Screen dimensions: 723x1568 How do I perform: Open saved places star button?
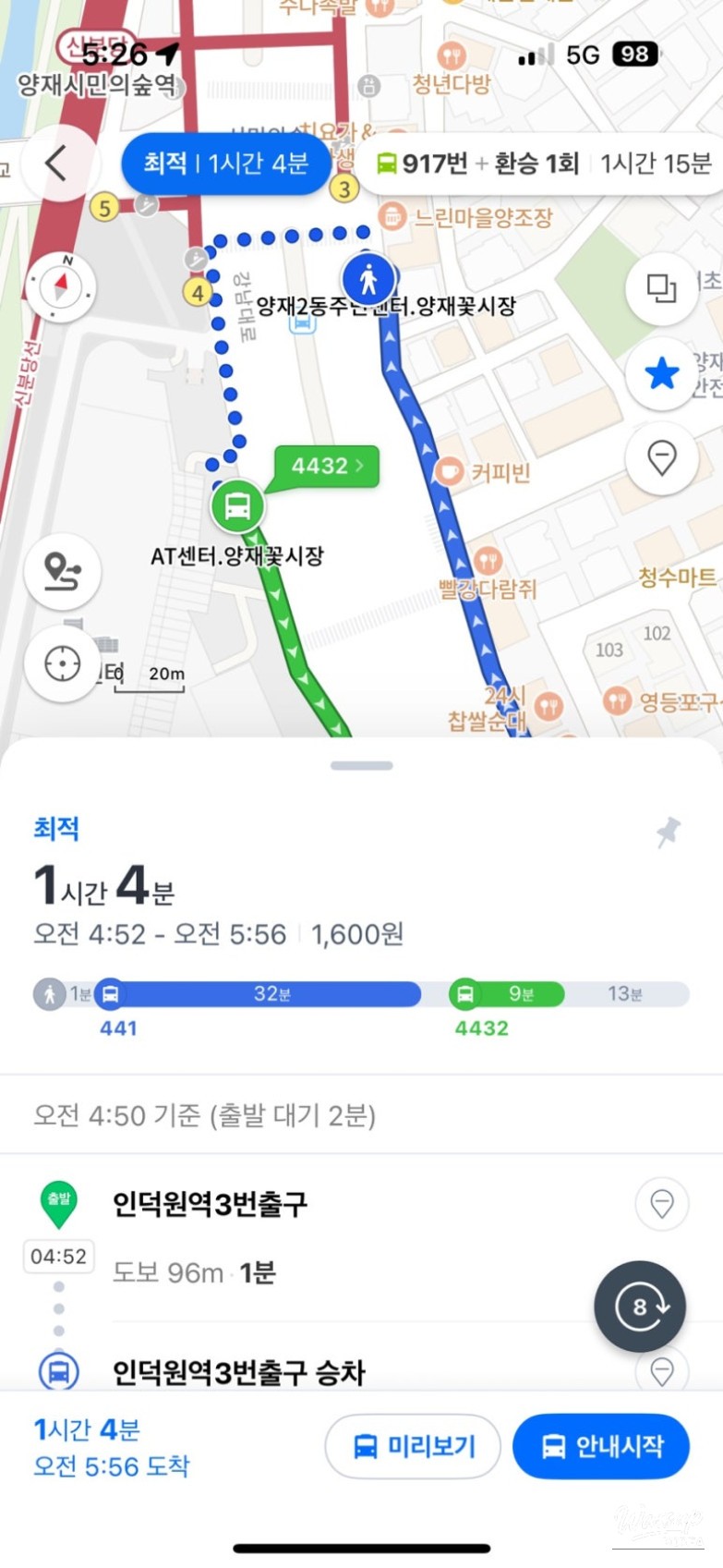661,373
